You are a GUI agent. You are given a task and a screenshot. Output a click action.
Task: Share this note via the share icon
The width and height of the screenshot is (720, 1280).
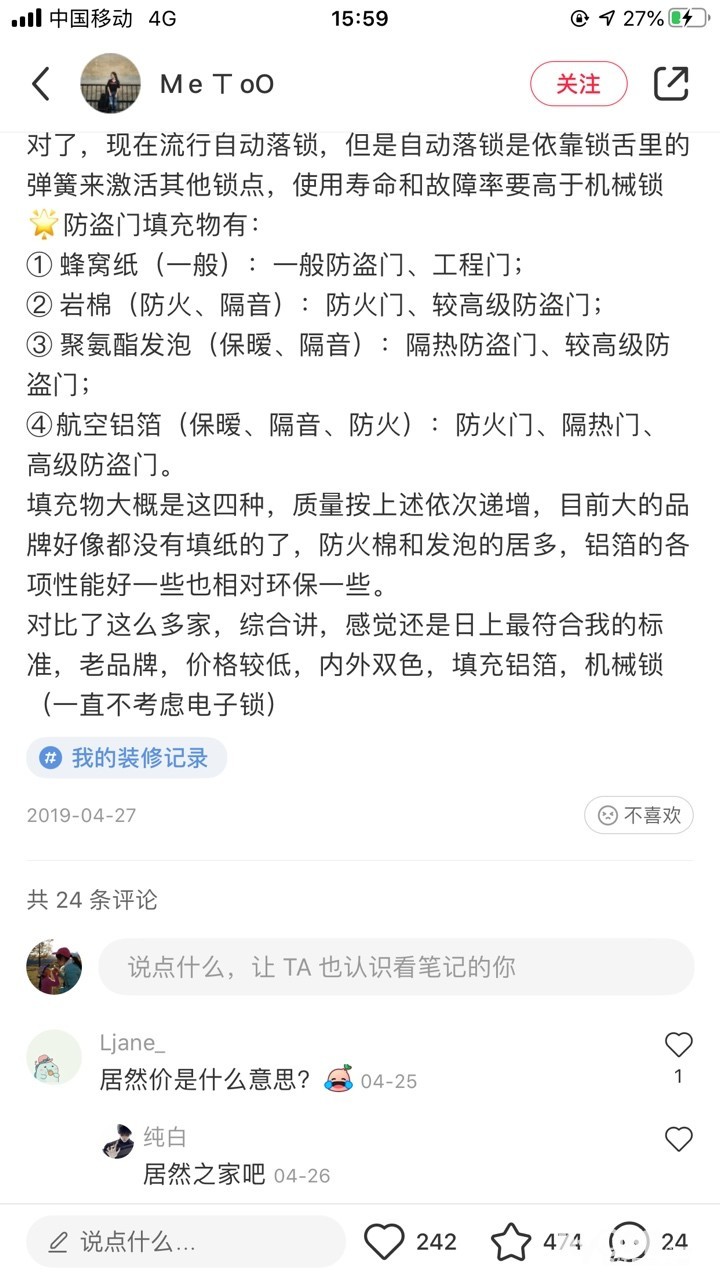coord(671,84)
